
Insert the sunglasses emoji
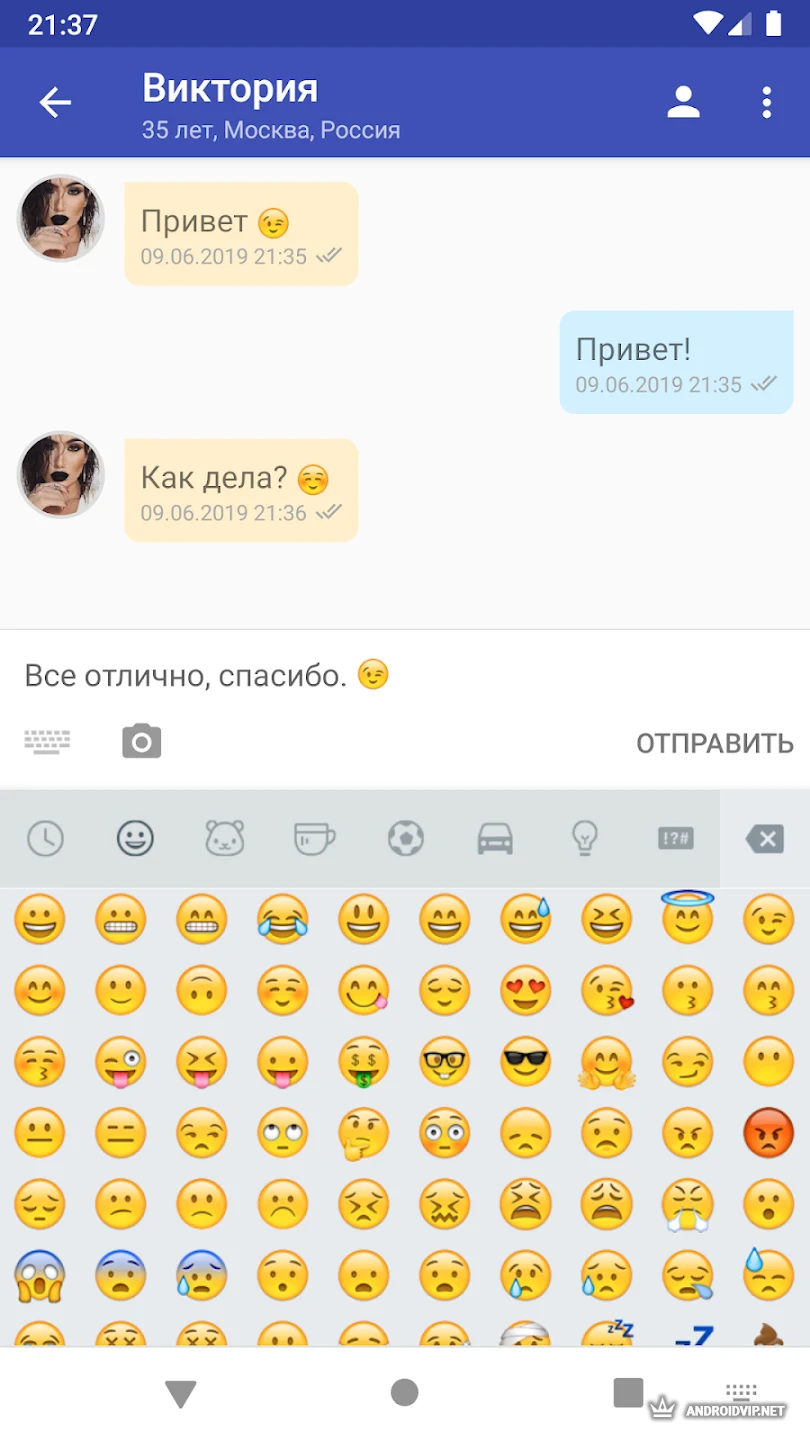pos(526,1062)
